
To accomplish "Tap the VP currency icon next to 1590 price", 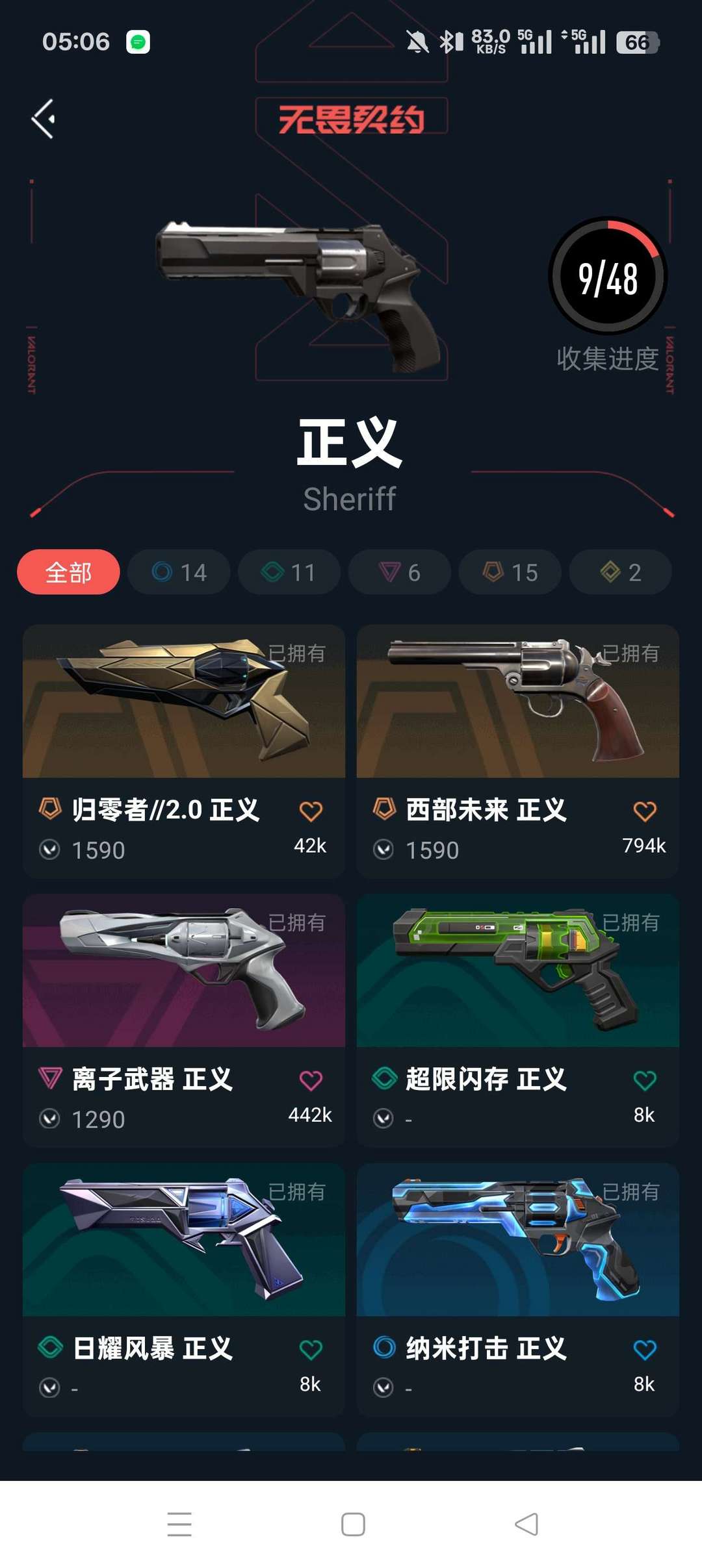I will [51, 849].
